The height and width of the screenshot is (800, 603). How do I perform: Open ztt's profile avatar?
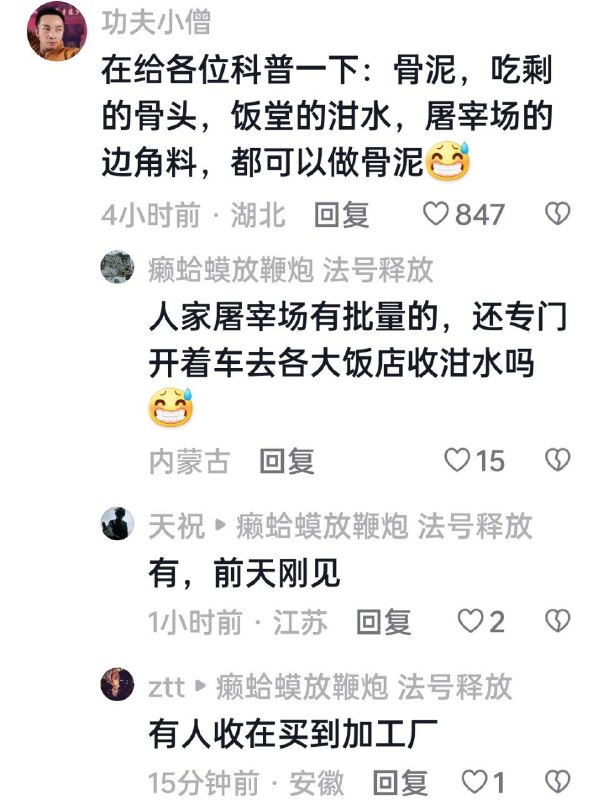click(x=118, y=685)
